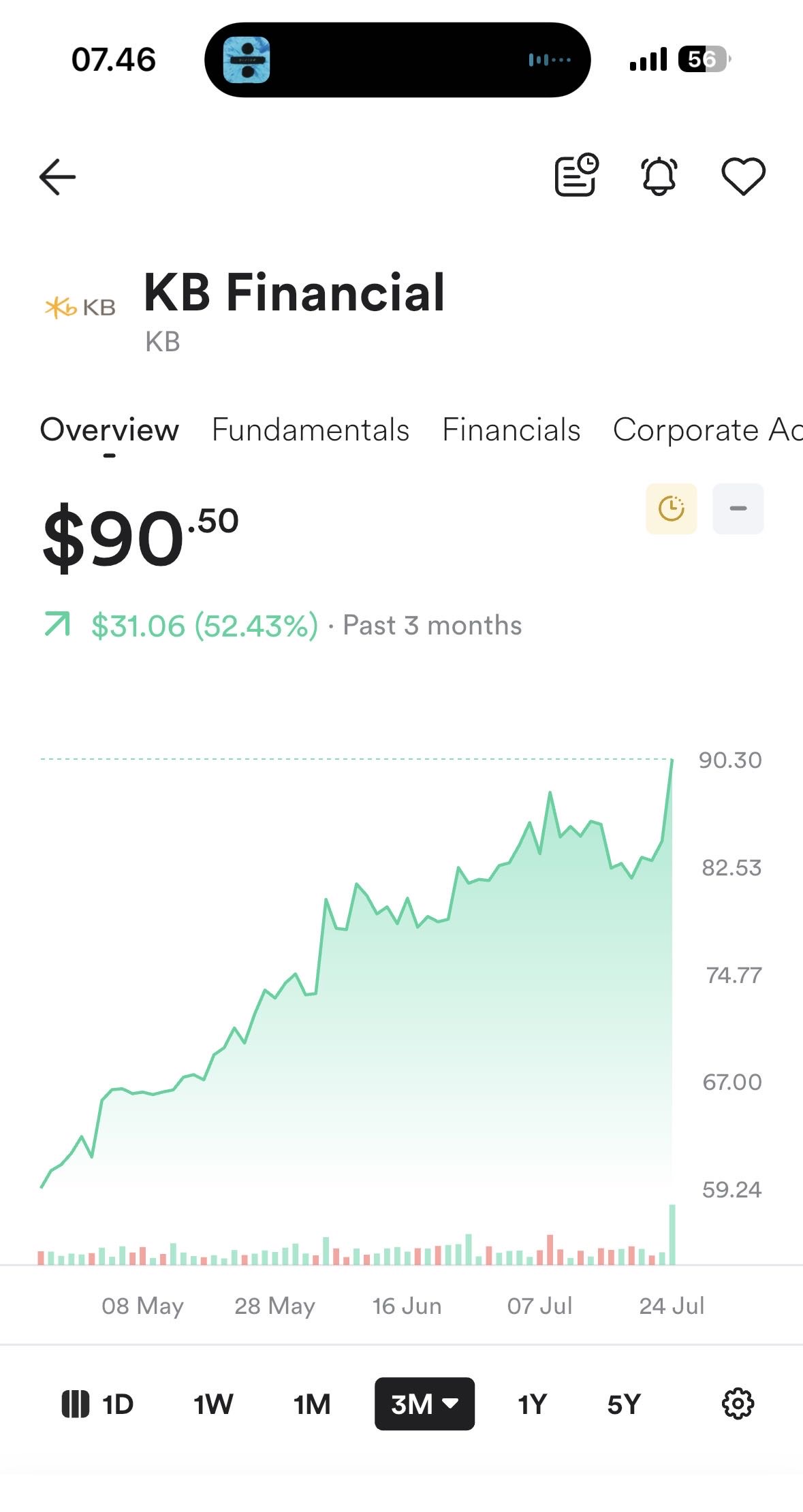Open the orders history icon

click(576, 176)
